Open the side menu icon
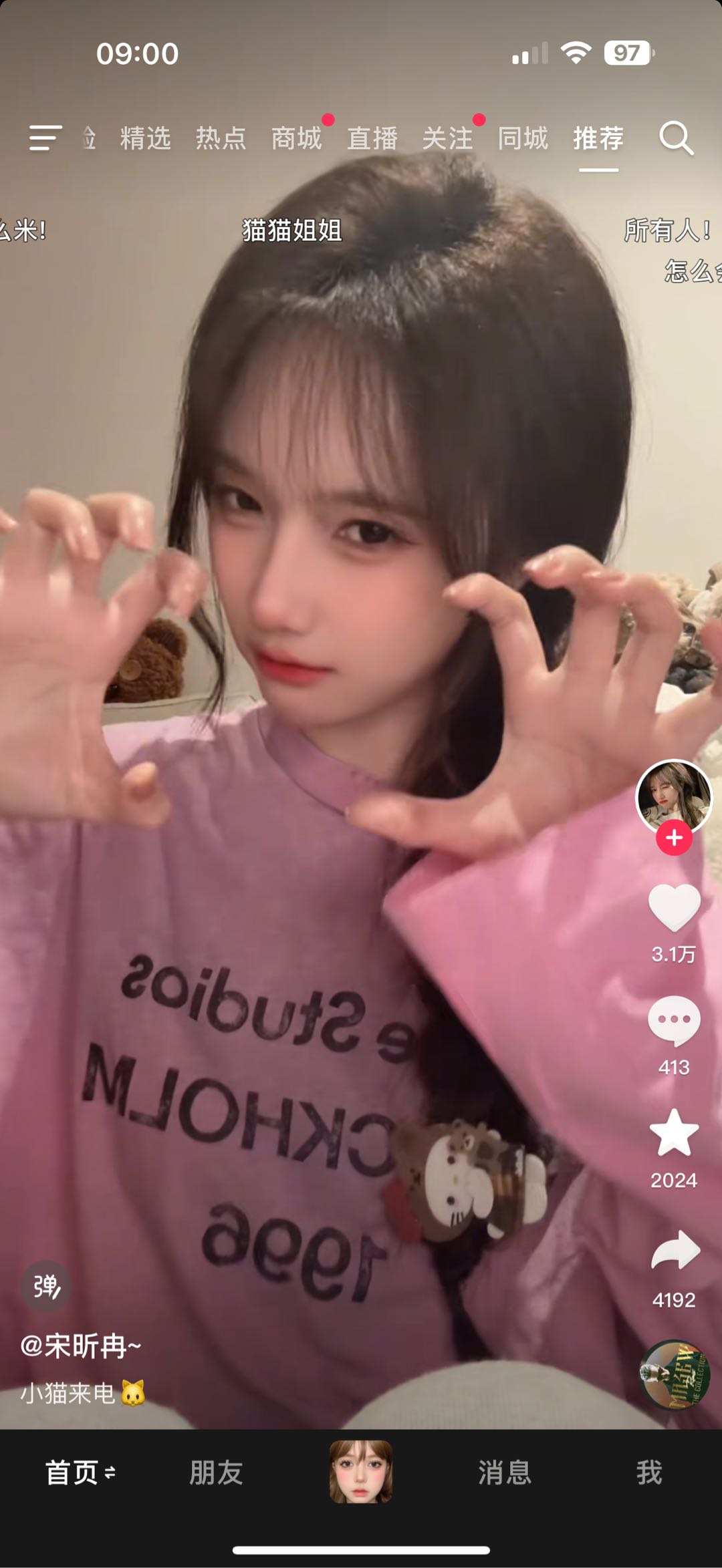 coord(45,138)
